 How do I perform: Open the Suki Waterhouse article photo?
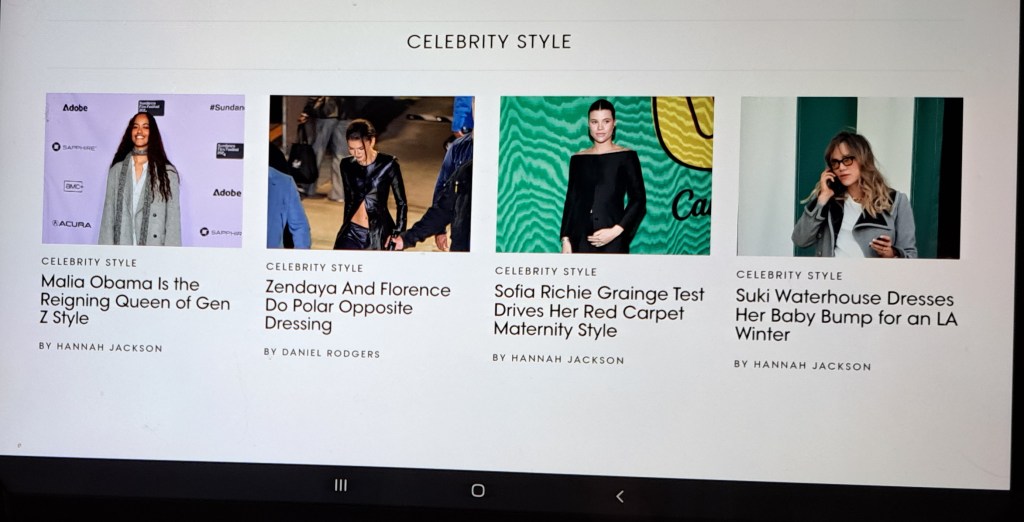coord(849,177)
